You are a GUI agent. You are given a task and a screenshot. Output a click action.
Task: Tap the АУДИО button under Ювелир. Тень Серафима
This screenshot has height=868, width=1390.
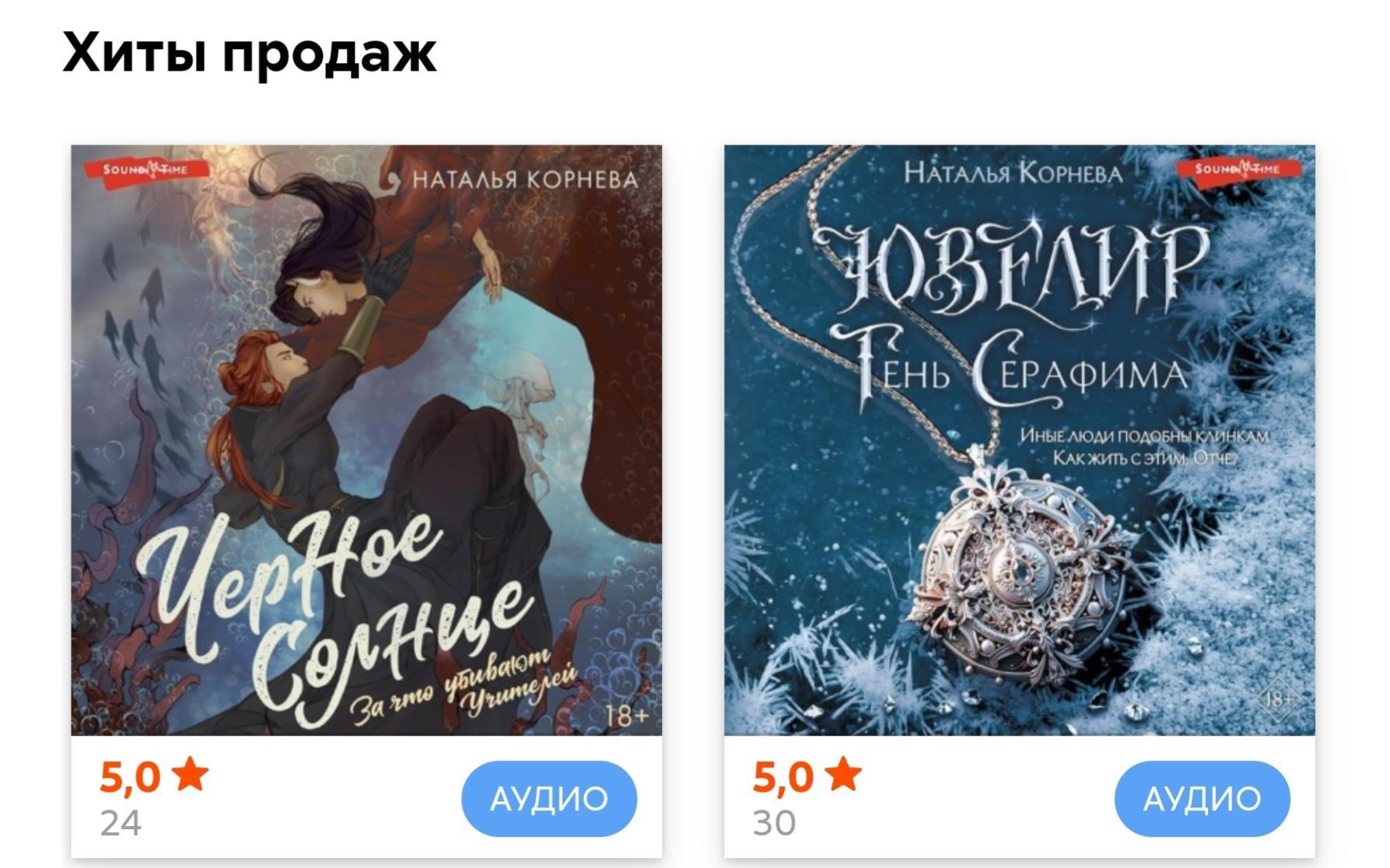point(1202,799)
